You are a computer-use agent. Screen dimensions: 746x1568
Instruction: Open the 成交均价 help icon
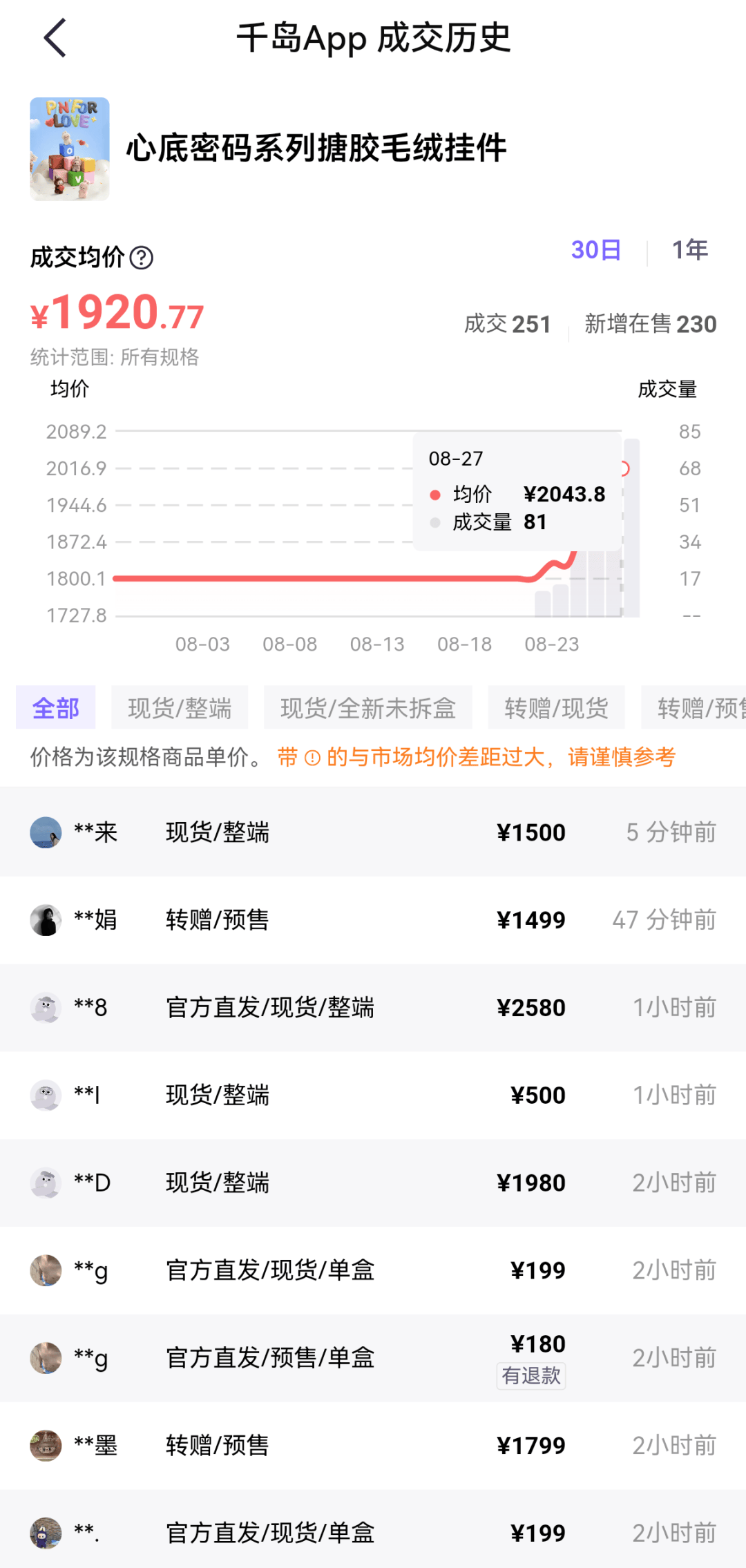pyautogui.click(x=142, y=258)
